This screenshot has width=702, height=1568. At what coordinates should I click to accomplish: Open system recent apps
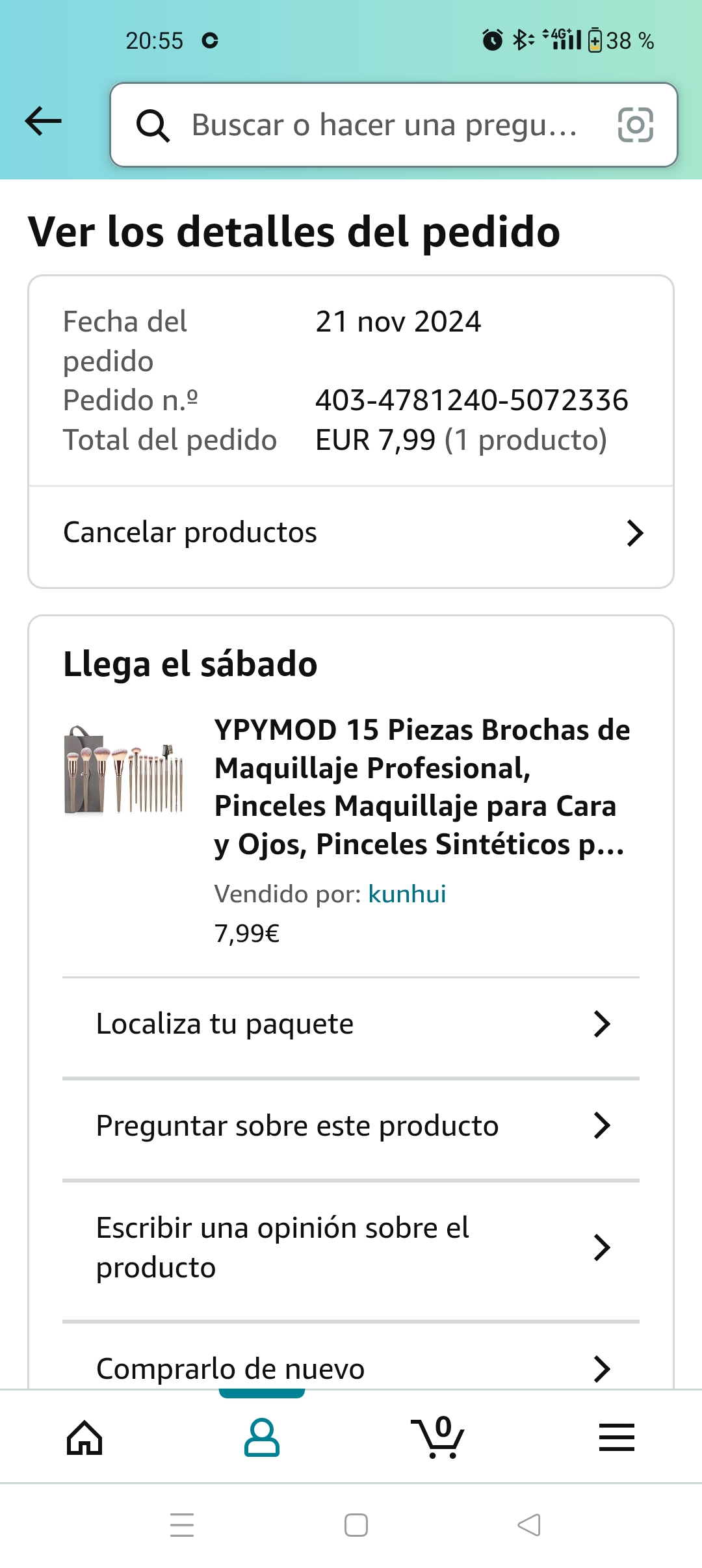182,1525
